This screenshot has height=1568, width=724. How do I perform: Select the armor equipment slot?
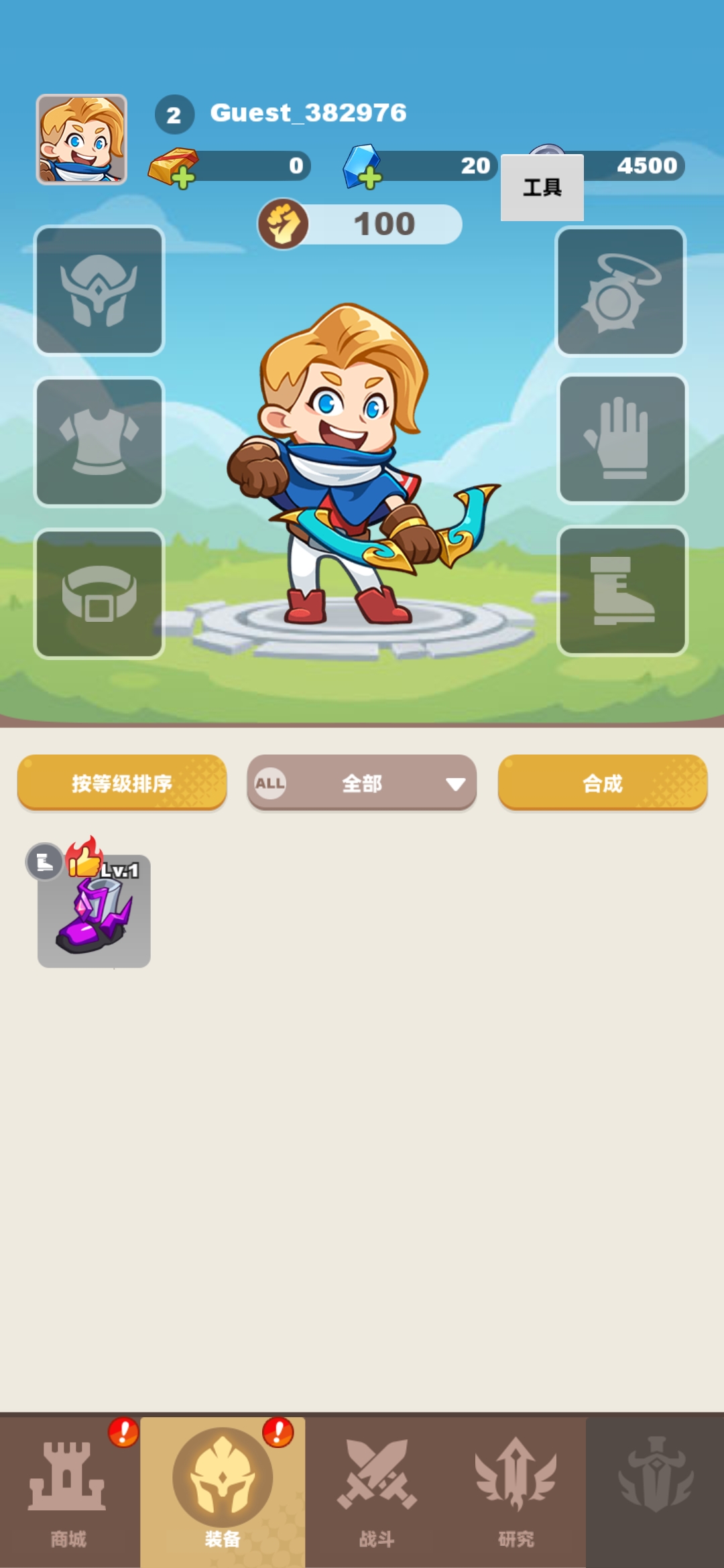[99, 442]
